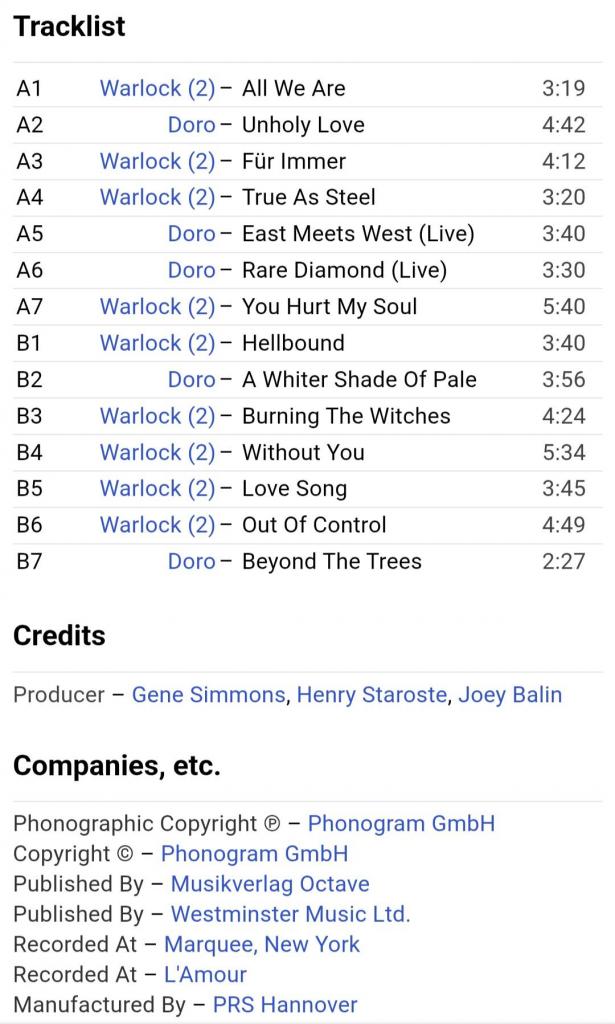Open Warlock (2) link next to Für Immer
This screenshot has height=1024, width=615.
[x=157, y=161]
